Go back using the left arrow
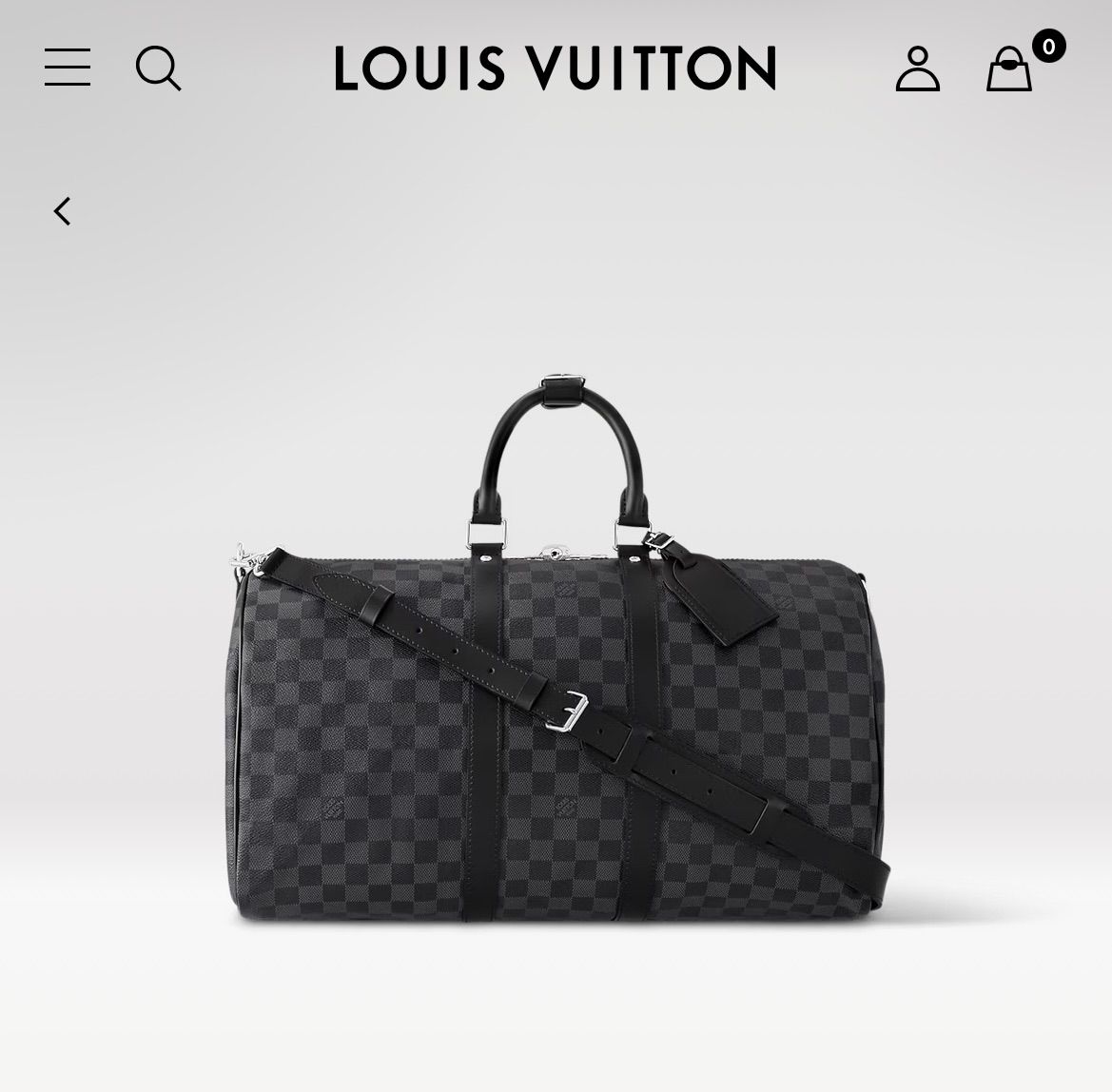 pos(63,211)
